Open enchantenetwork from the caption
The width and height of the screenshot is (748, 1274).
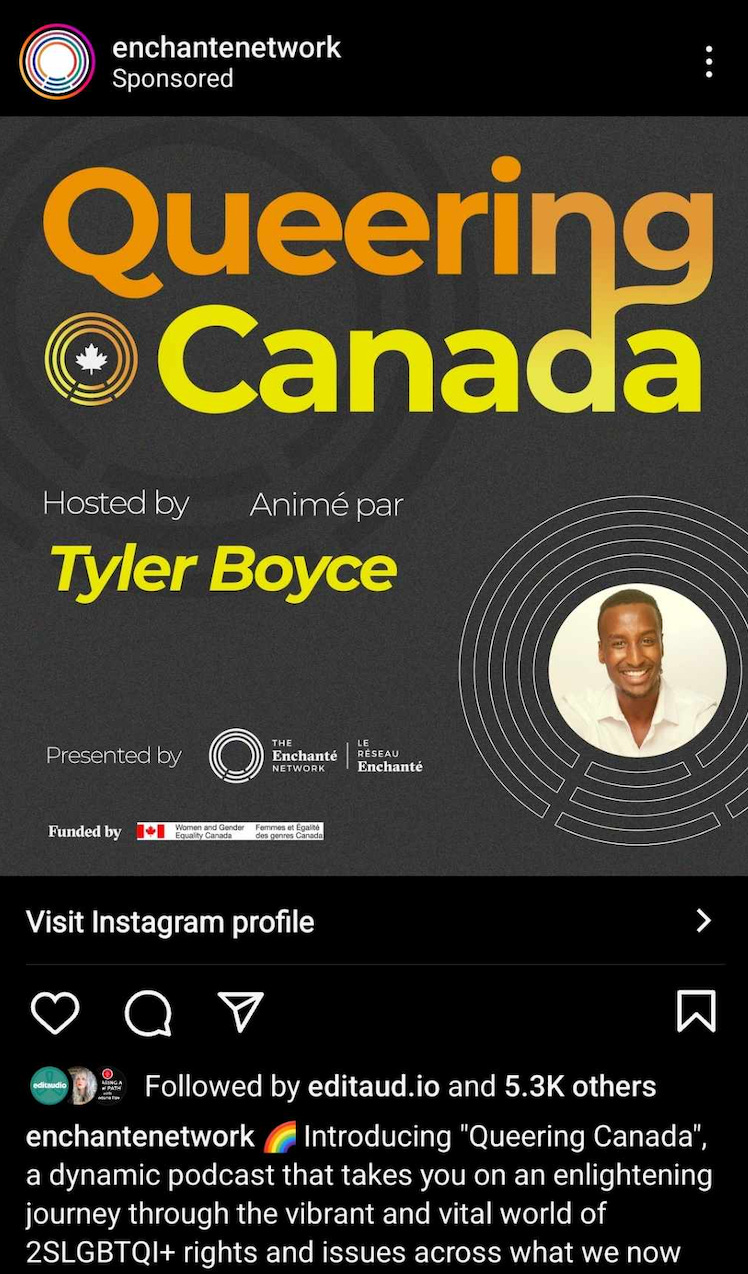tap(140, 1137)
